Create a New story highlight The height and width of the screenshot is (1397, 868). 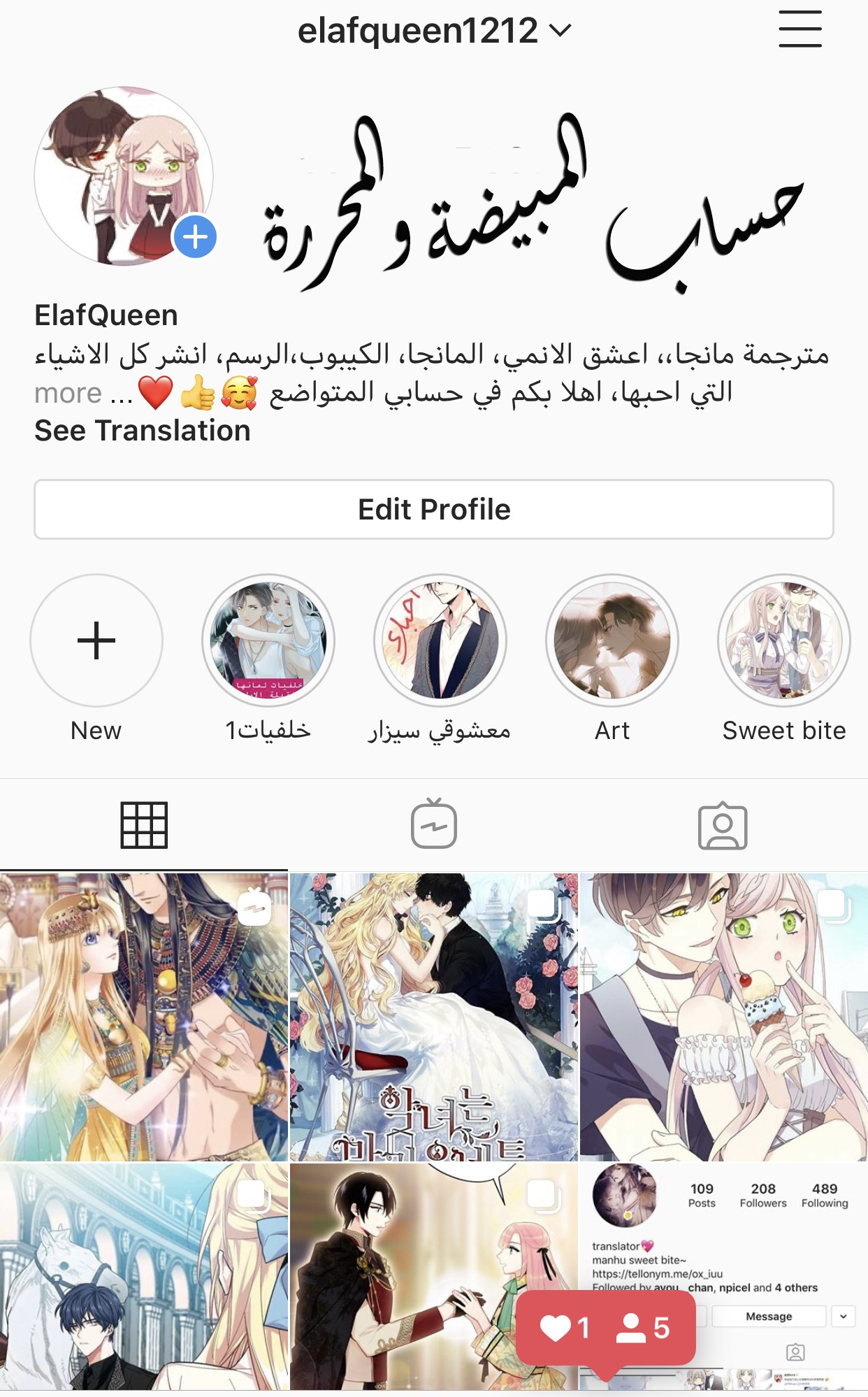tap(96, 640)
